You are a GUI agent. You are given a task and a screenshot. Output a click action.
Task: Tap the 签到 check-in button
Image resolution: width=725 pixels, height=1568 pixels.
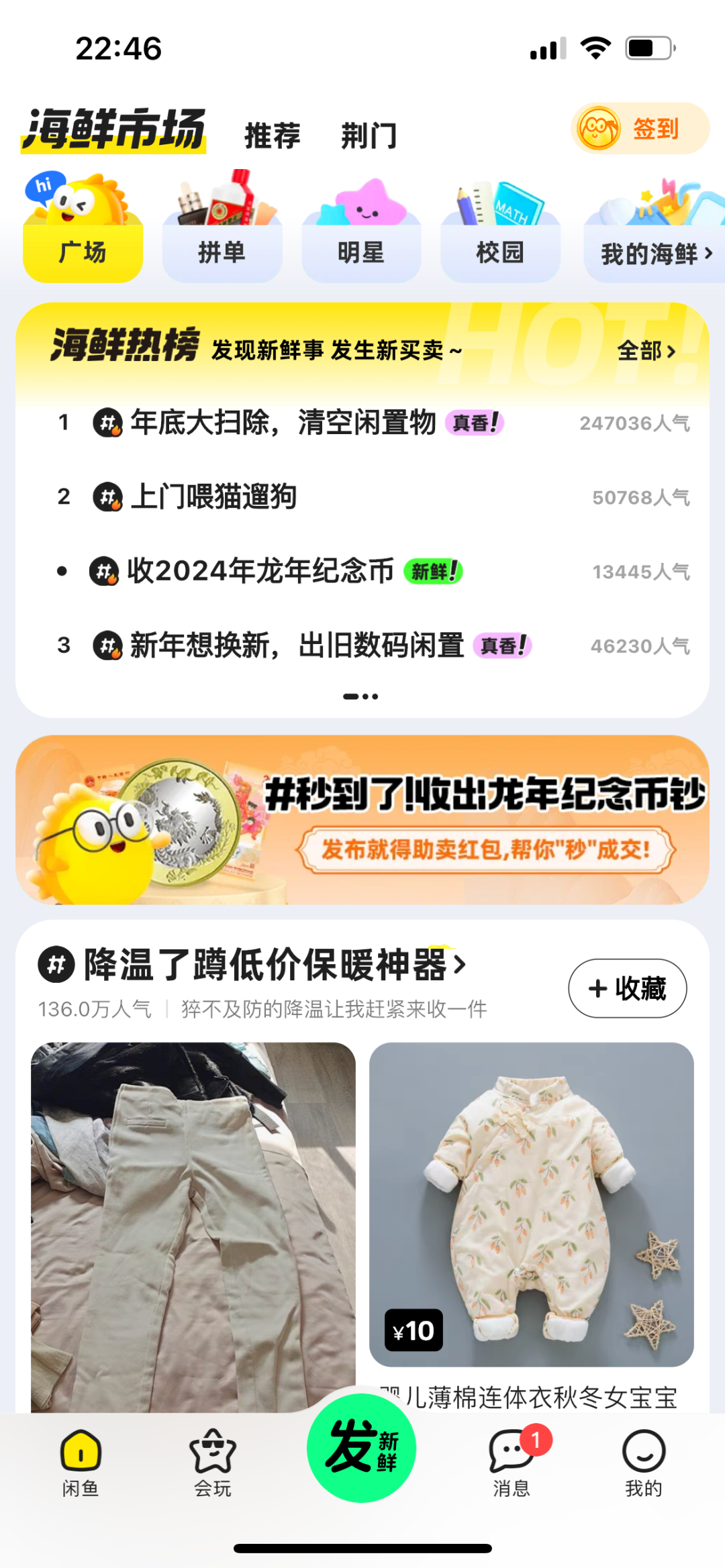639,128
